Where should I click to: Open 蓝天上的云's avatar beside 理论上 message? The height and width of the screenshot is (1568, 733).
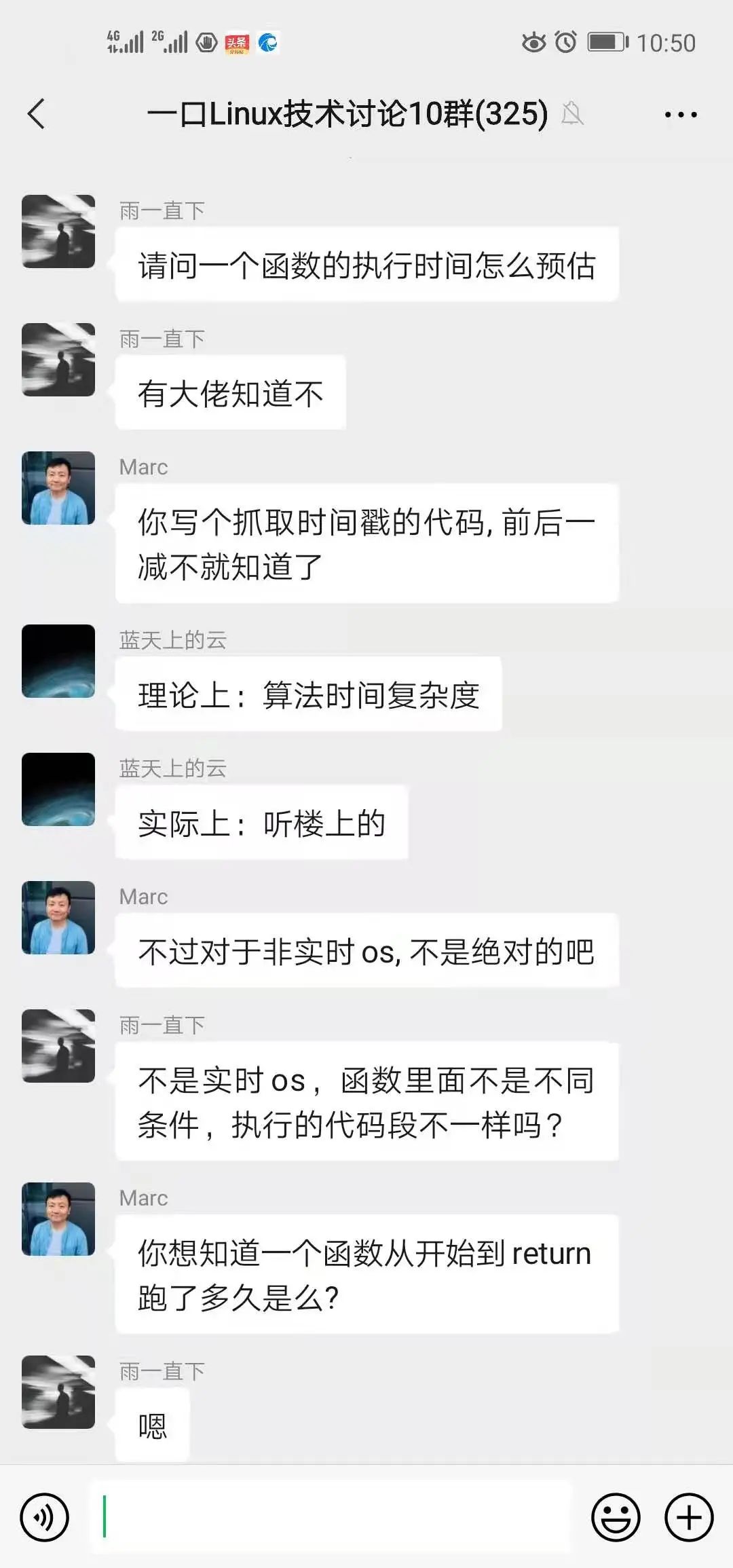click(58, 661)
